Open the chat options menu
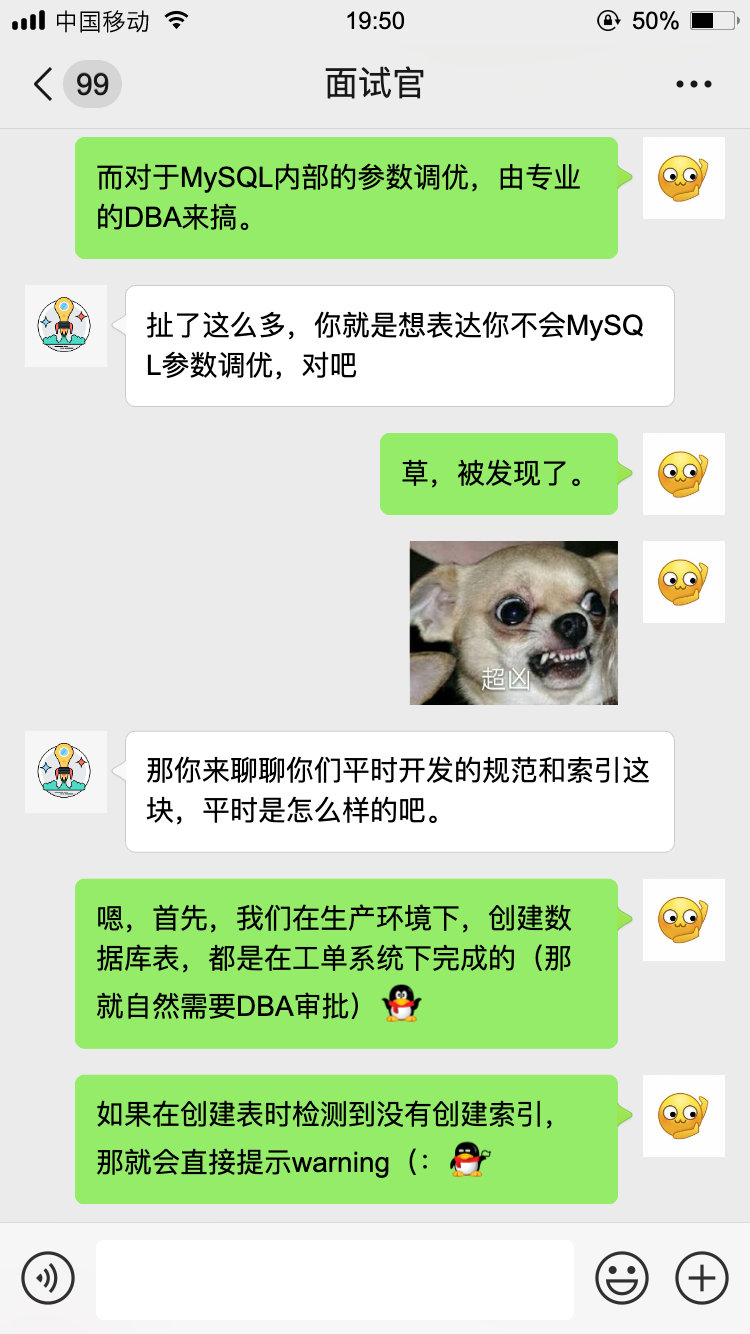Screen dimensions: 750x1334 coord(693,84)
